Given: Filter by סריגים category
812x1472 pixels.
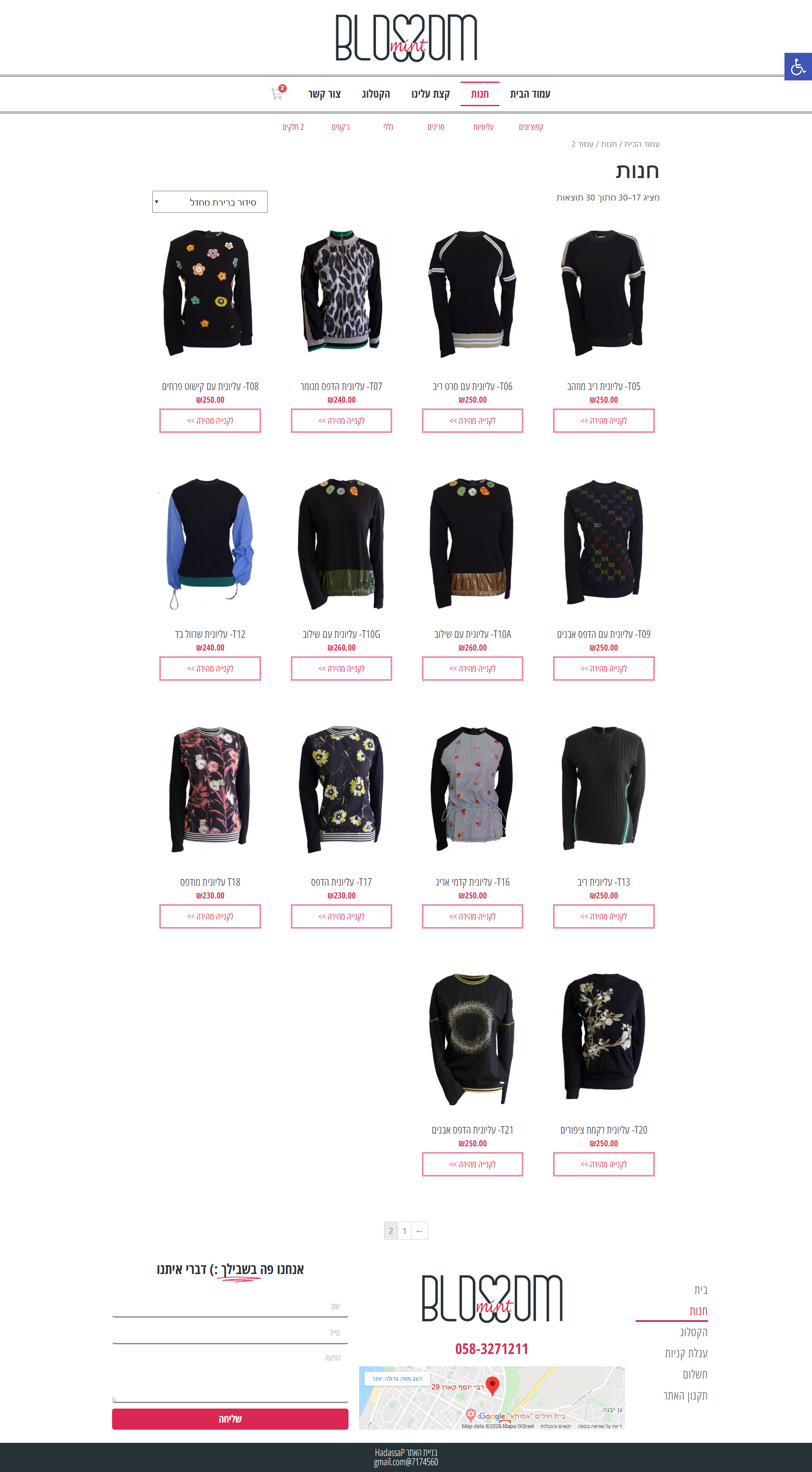Looking at the screenshot, I should tap(436, 127).
